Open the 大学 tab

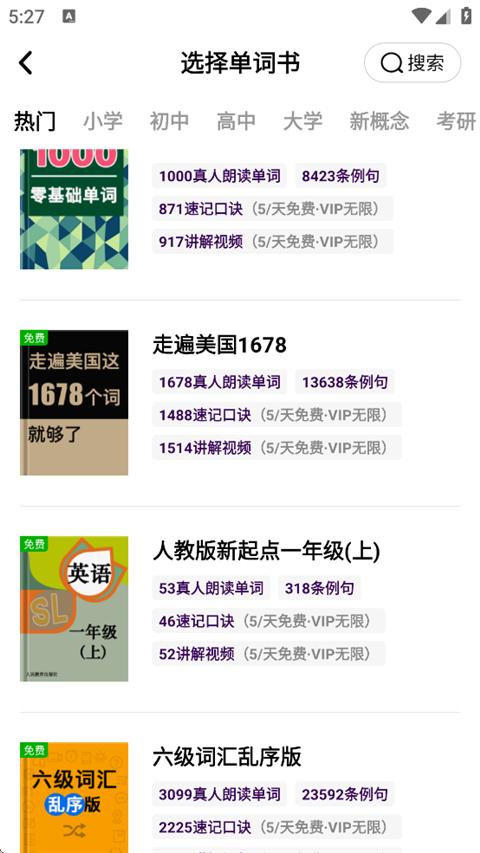point(303,121)
